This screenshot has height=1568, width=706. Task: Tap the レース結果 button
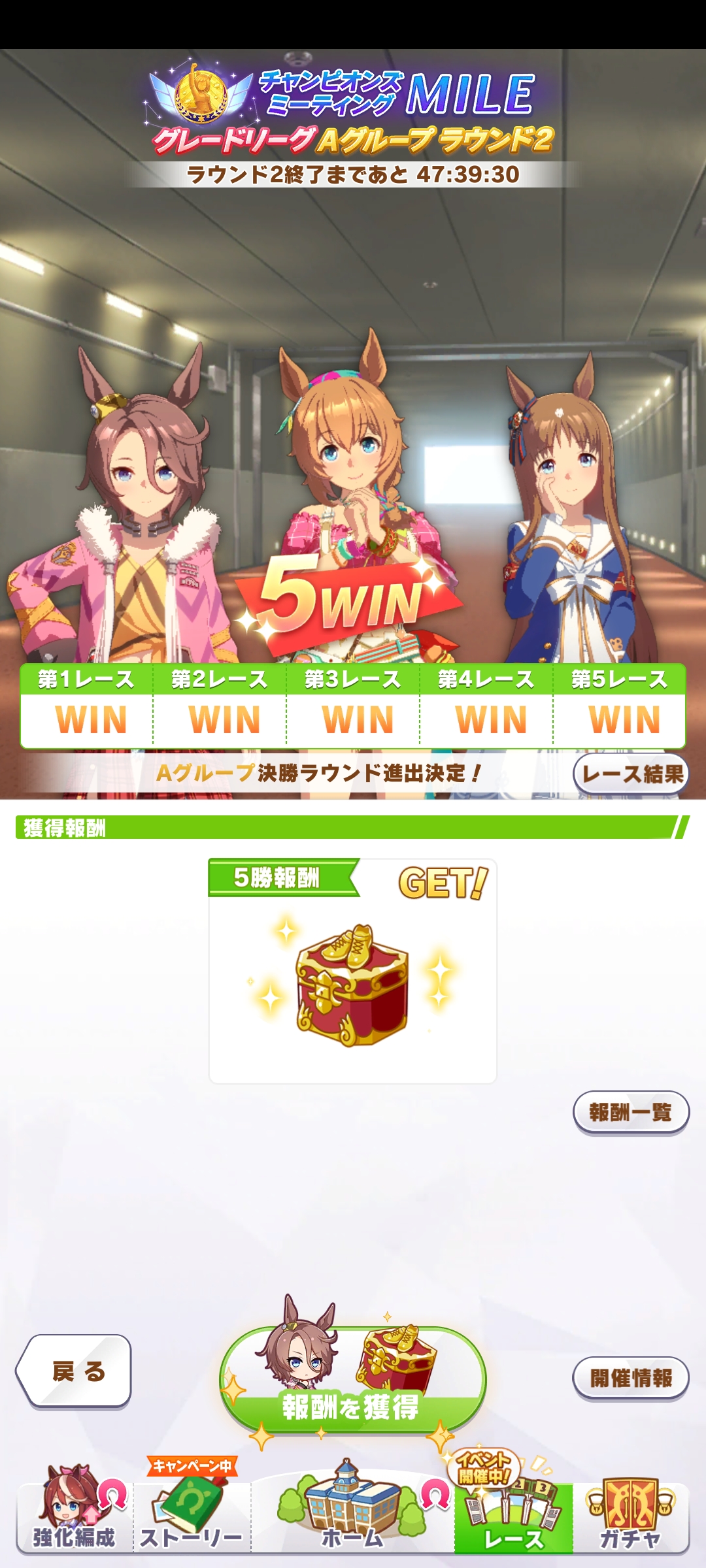(631, 774)
